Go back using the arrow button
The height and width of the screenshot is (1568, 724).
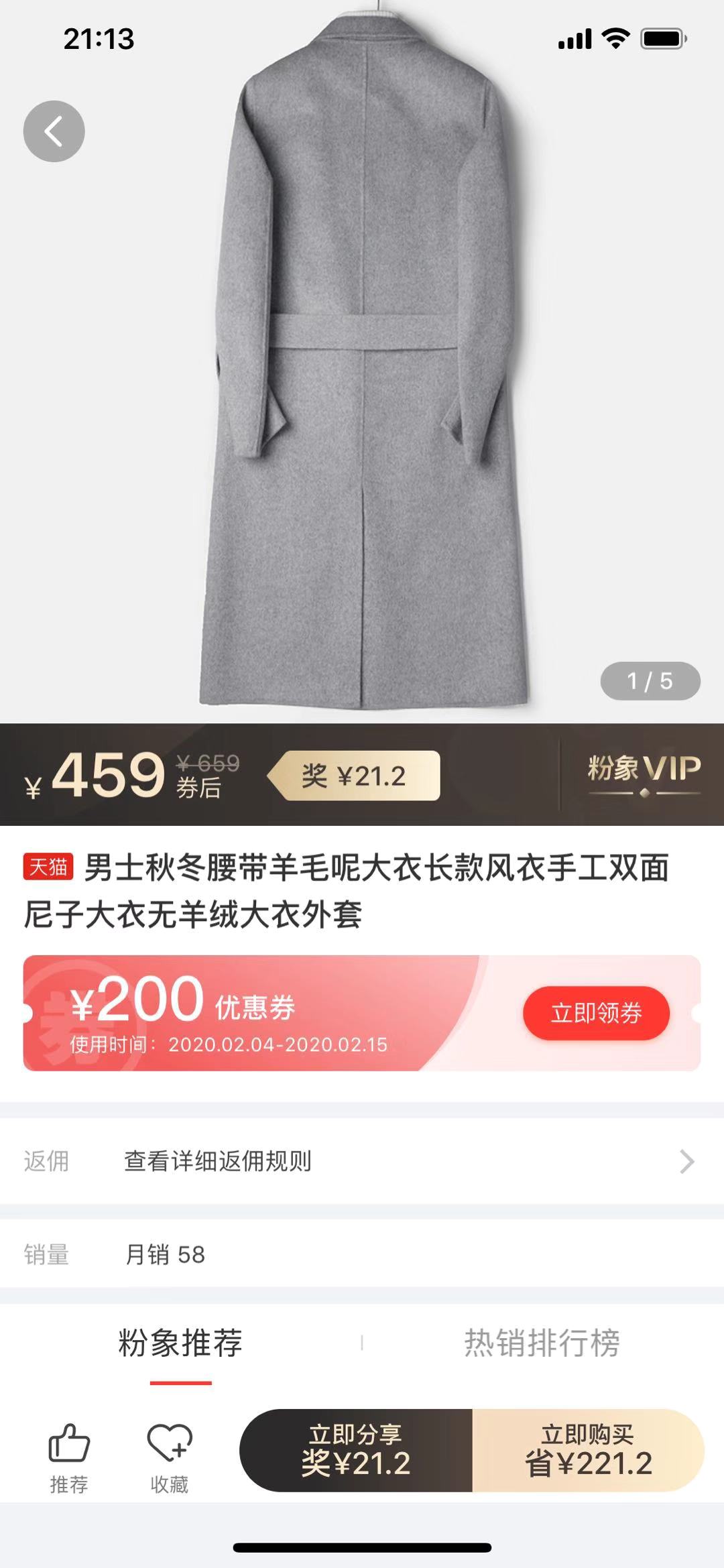click(54, 131)
